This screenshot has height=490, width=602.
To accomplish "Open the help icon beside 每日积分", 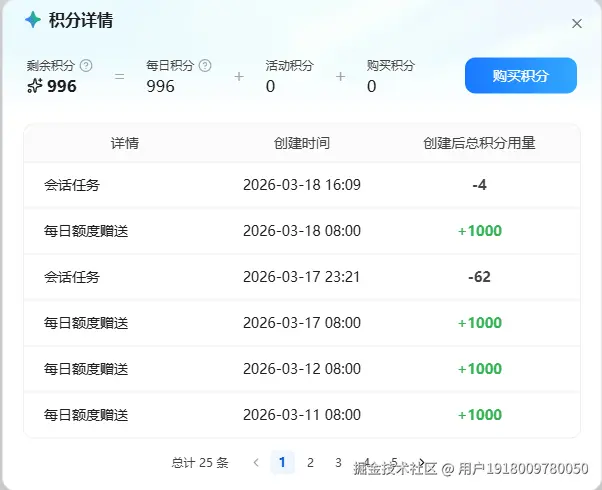I will pos(205,65).
